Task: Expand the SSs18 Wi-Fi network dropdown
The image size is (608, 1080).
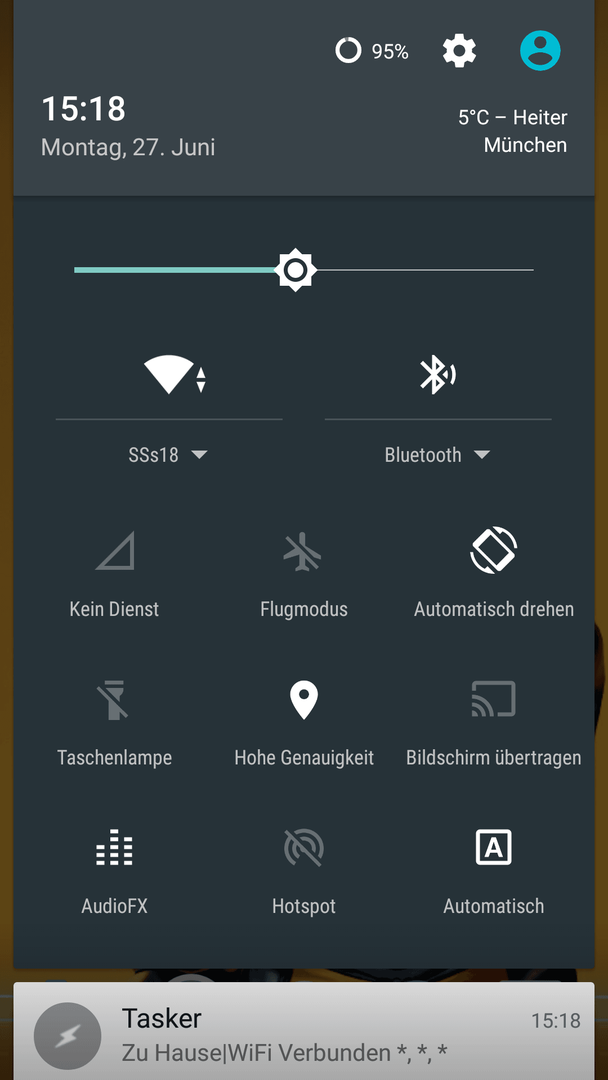Action: (x=168, y=455)
